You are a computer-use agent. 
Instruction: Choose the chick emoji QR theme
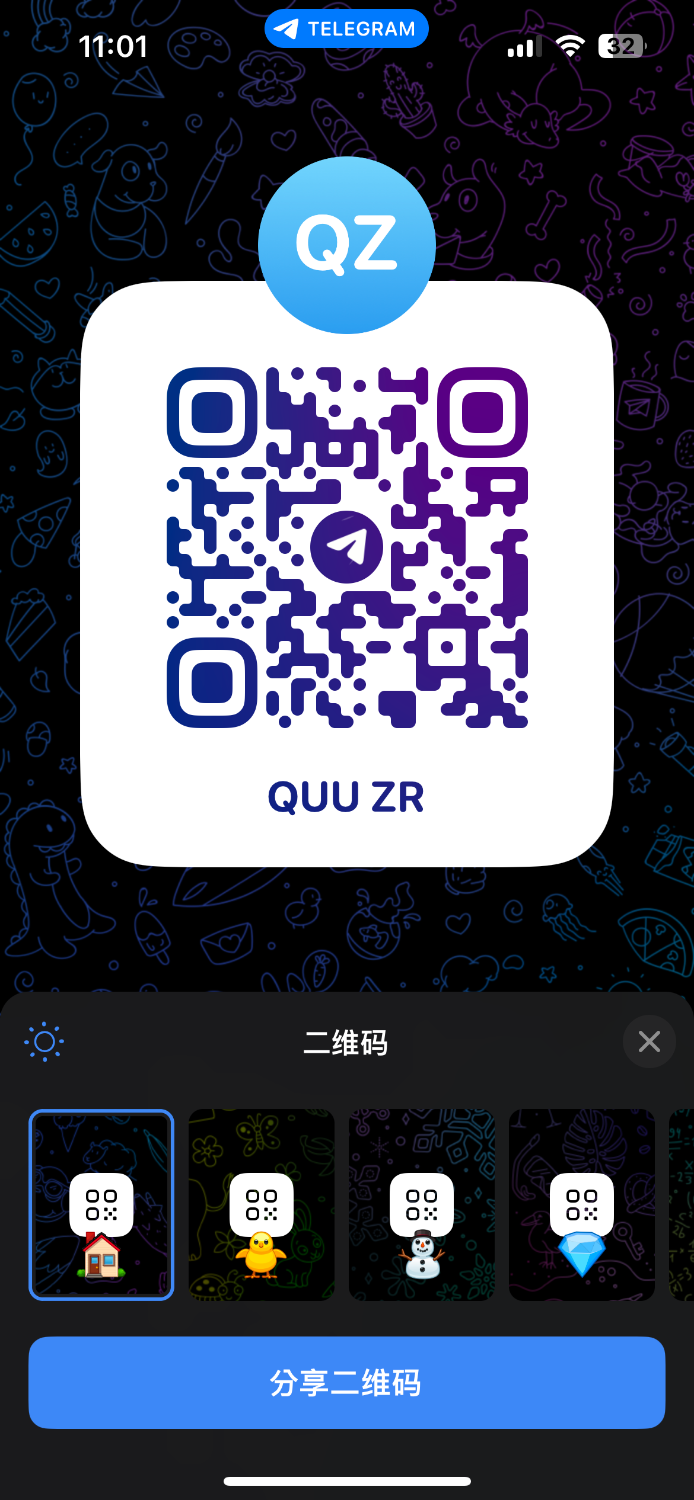[x=261, y=1205]
